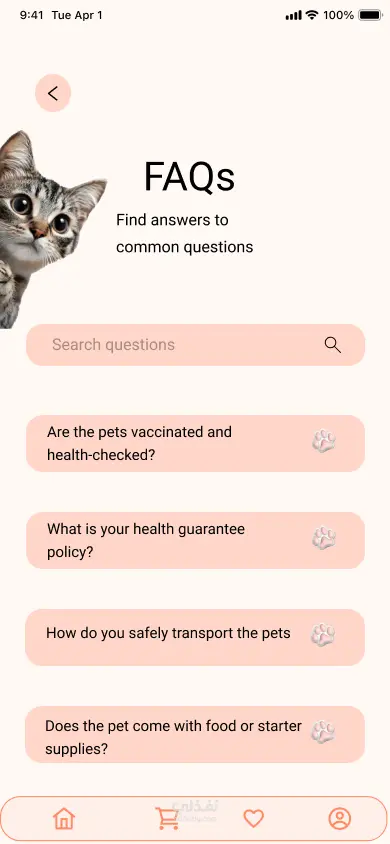Tap the Search questions field
The height and width of the screenshot is (844, 390).
(x=195, y=345)
